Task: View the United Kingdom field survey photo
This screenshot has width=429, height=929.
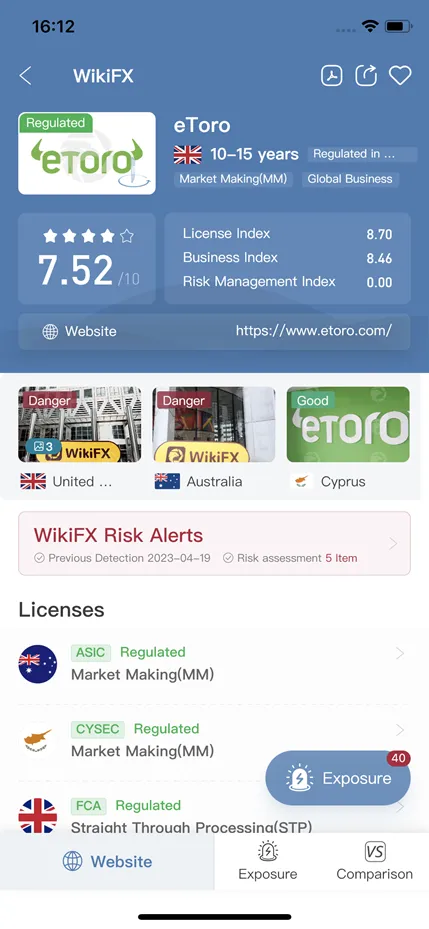Action: (79, 424)
